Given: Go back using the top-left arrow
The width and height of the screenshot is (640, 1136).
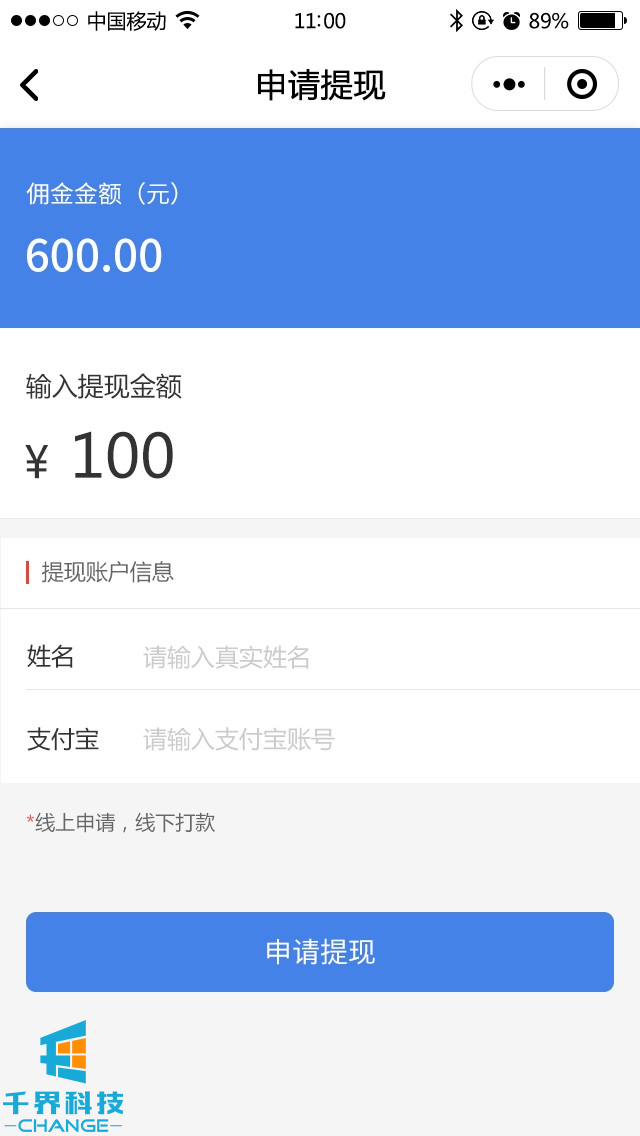Looking at the screenshot, I should 30,85.
